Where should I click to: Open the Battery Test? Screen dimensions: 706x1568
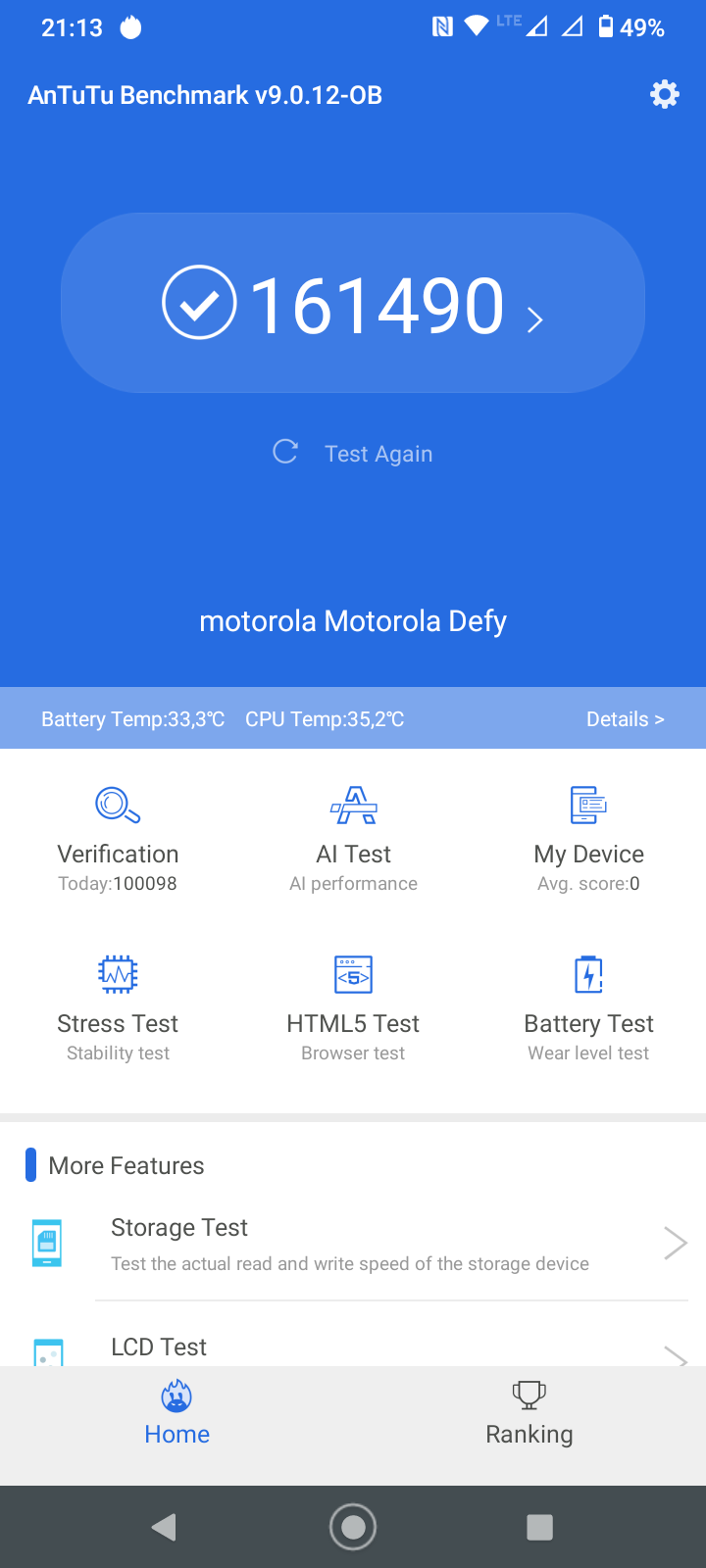pos(588,1009)
